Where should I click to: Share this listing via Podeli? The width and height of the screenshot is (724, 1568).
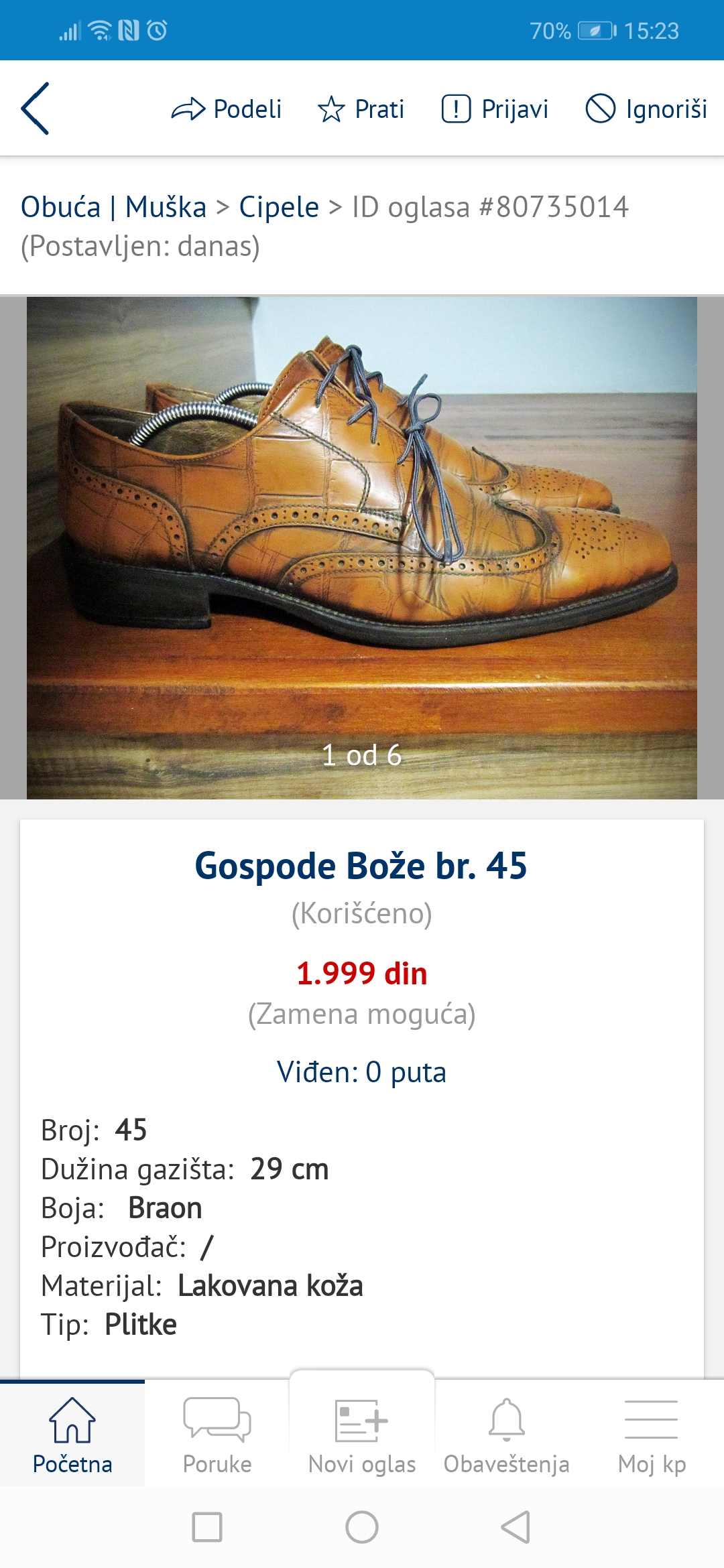point(227,109)
